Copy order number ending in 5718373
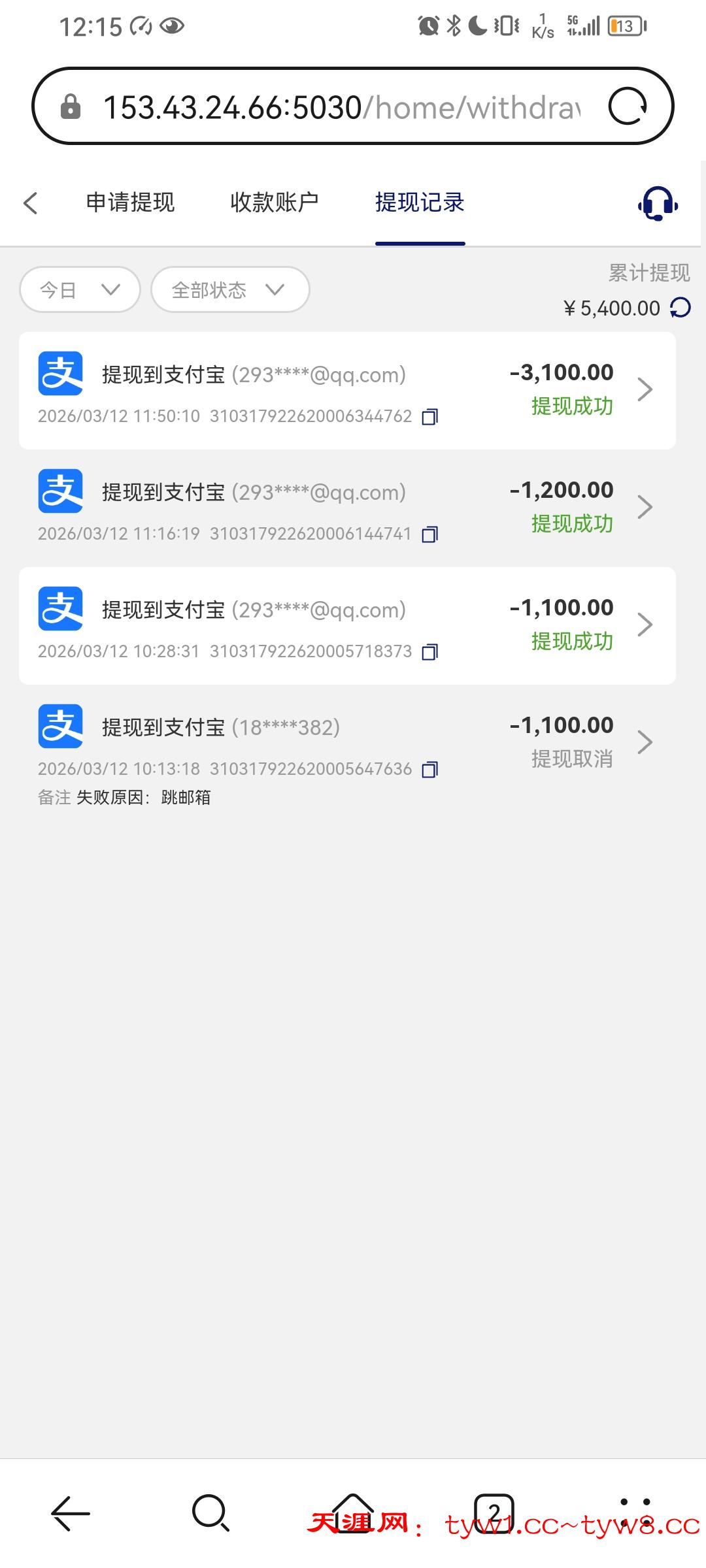Screen dimensions: 706x1568 [x=429, y=652]
